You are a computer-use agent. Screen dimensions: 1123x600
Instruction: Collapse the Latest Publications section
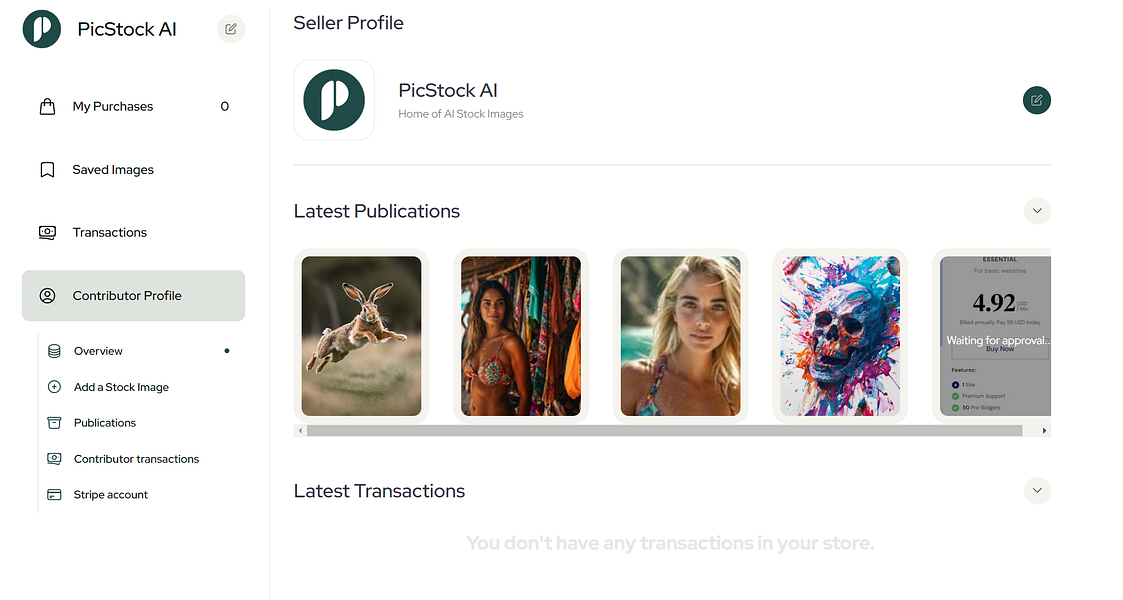[x=1037, y=211]
